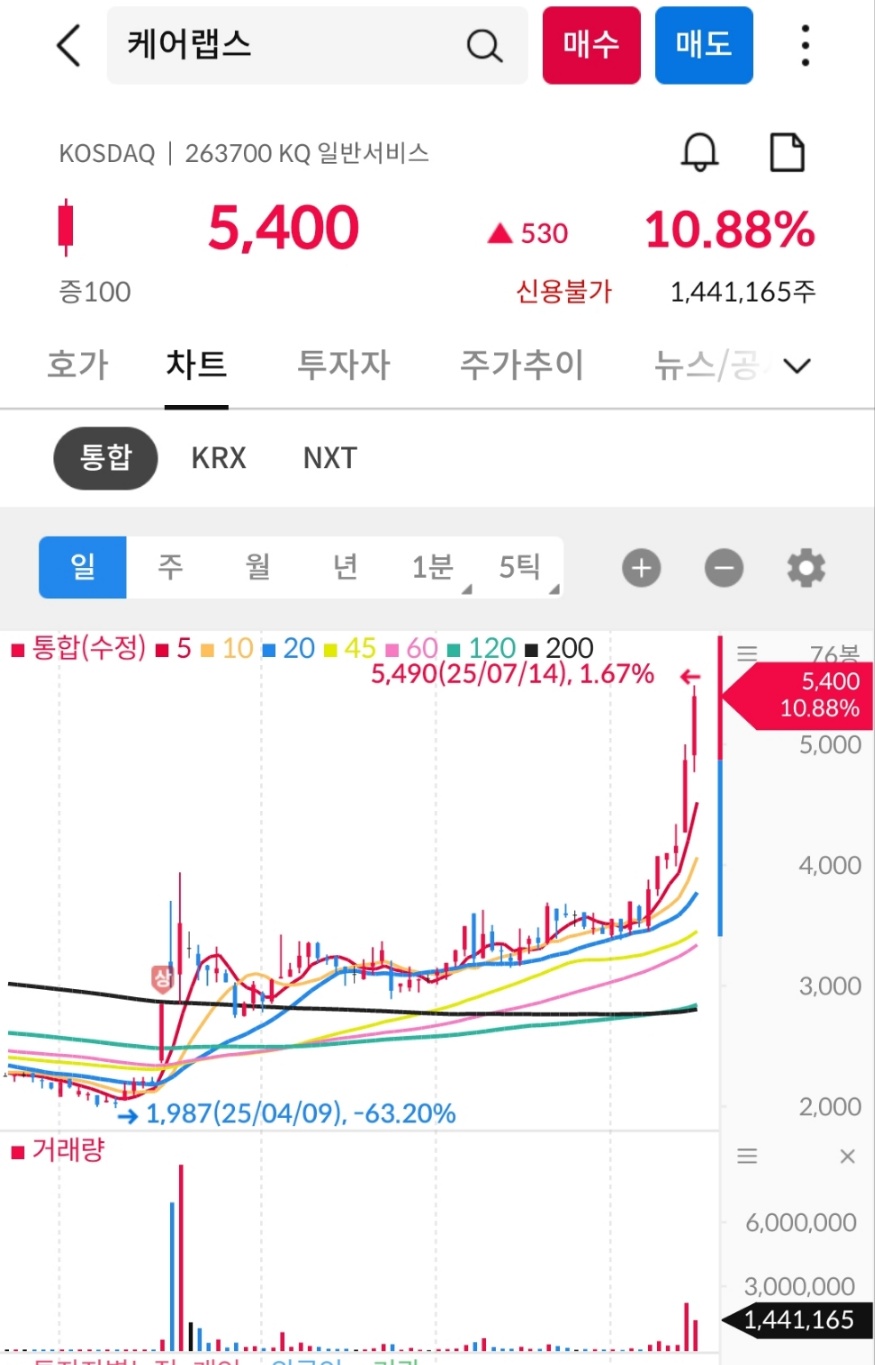Open chart settings with the gear icon
This screenshot has width=875, height=1365.
(x=805, y=567)
